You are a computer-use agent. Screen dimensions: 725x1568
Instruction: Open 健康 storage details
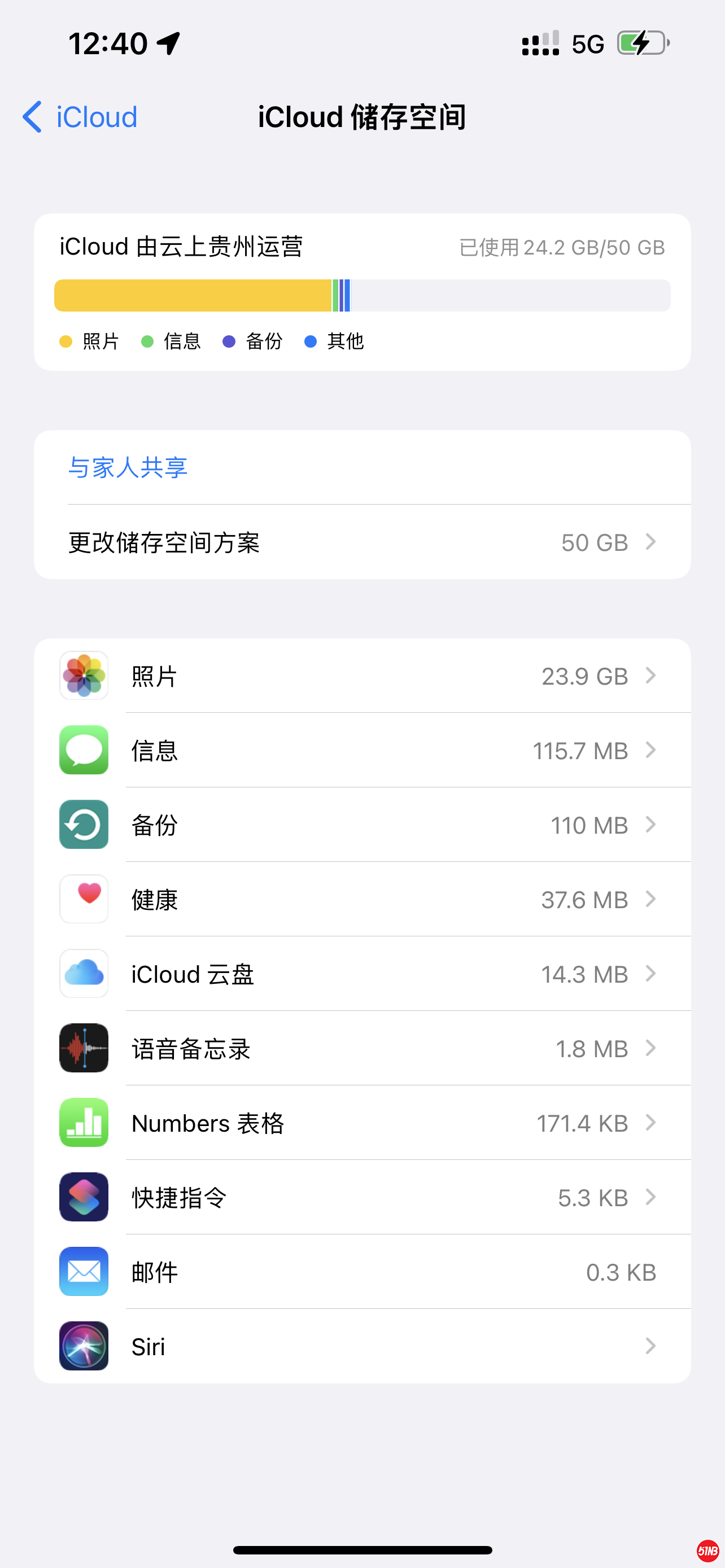362,900
